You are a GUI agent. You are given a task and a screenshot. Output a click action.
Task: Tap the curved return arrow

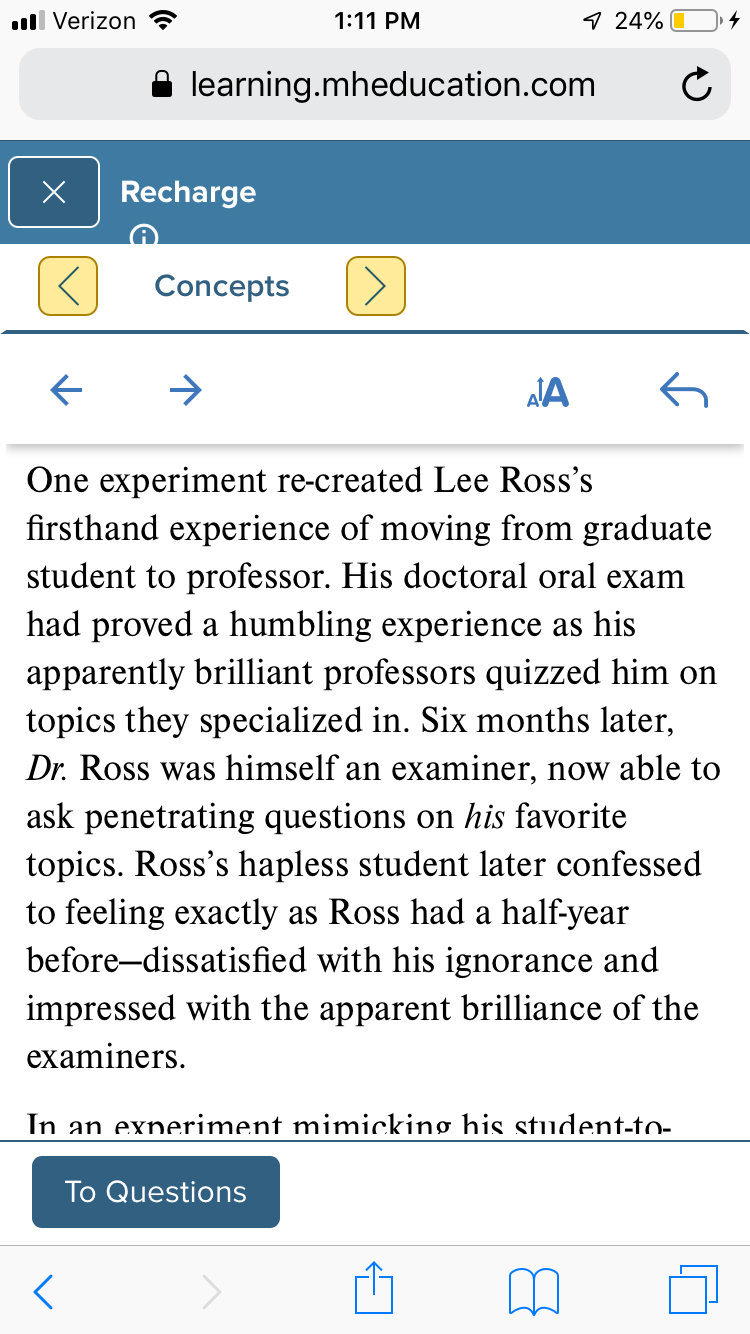685,391
